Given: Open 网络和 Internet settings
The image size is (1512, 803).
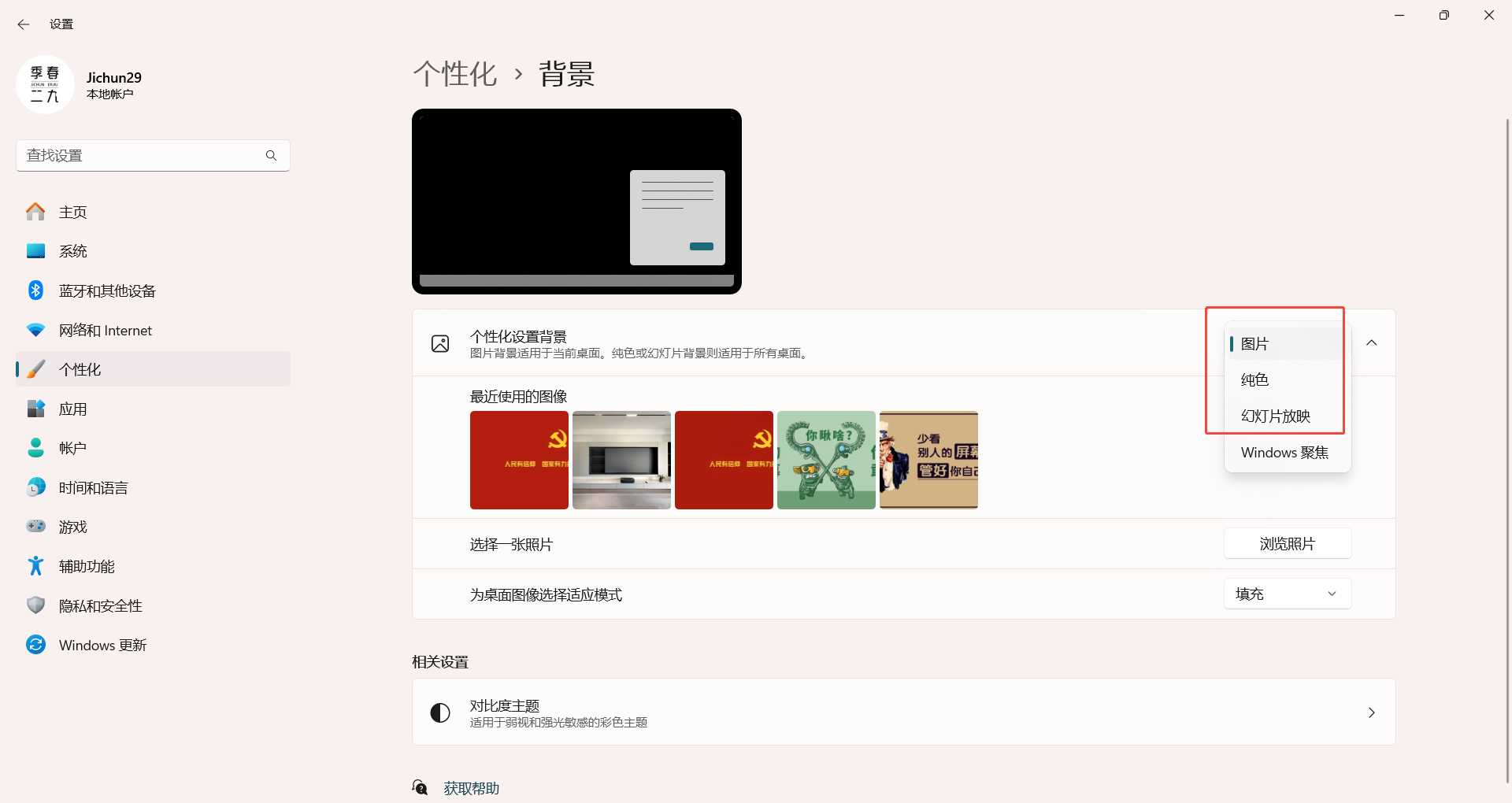Looking at the screenshot, I should 105,330.
